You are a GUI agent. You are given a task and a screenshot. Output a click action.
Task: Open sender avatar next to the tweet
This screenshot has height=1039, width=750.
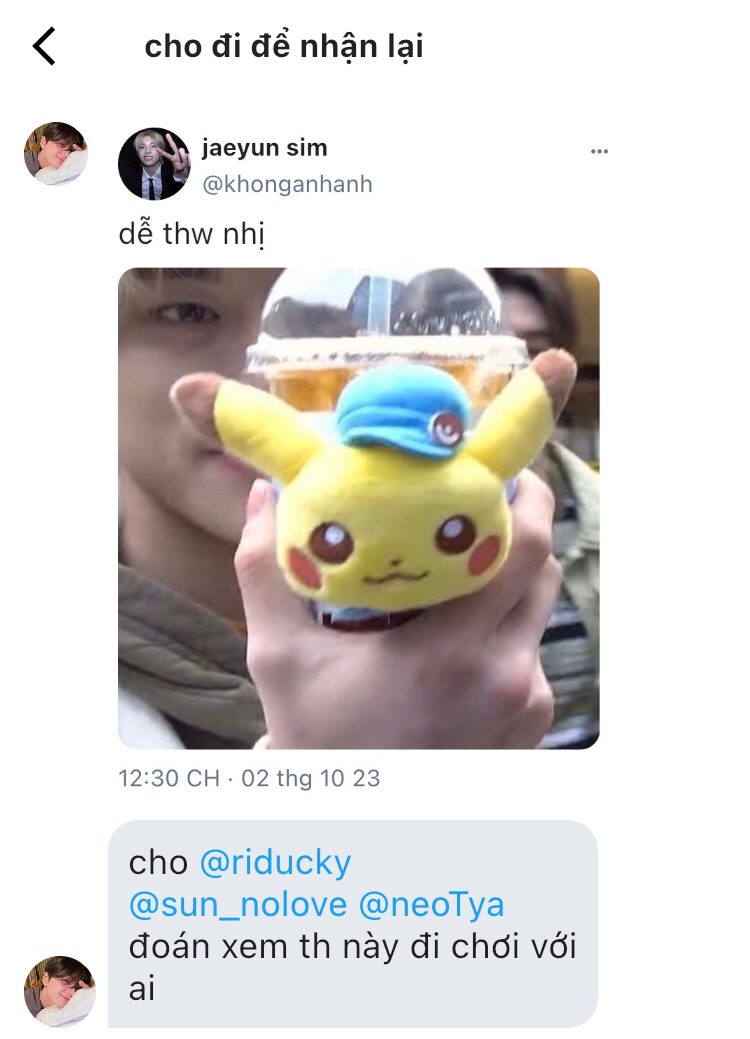point(56,154)
